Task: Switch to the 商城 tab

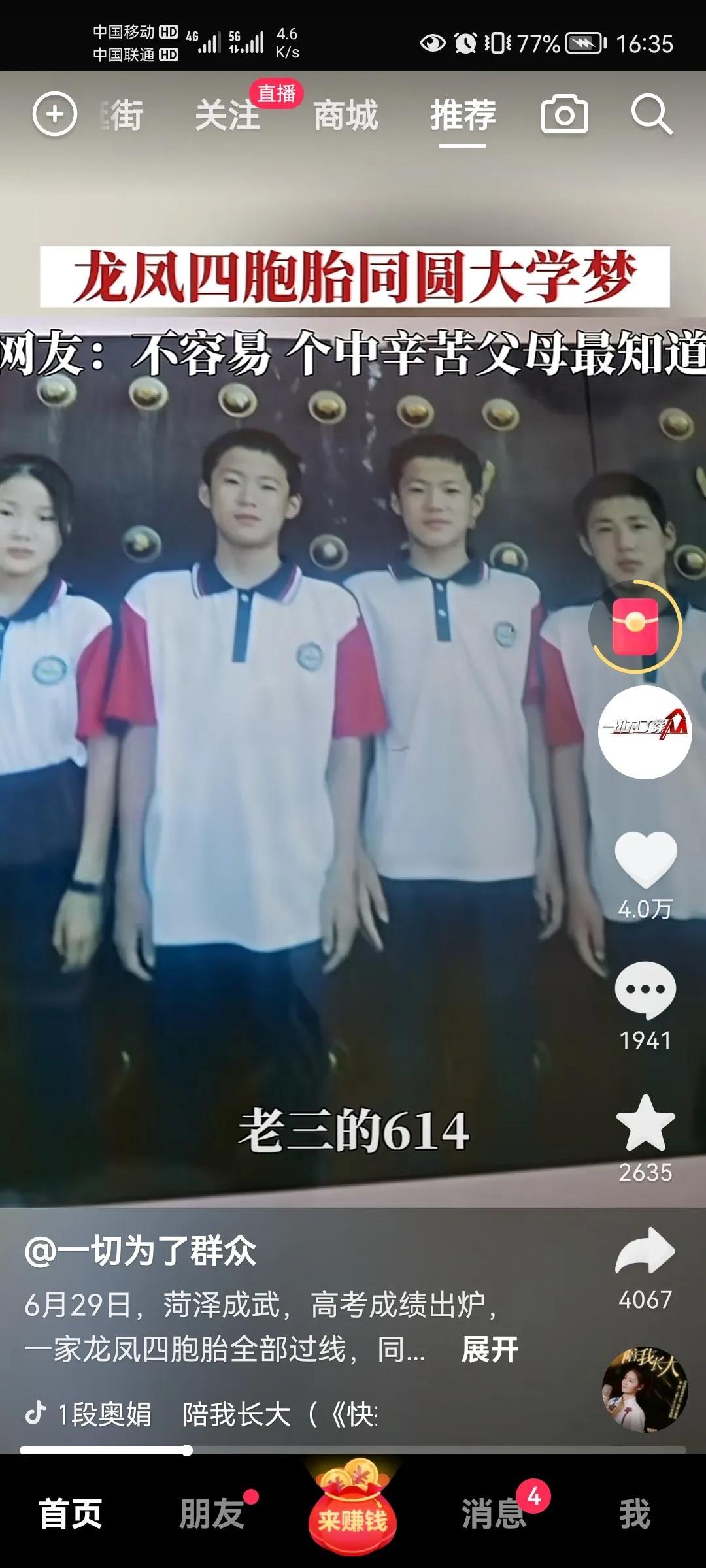Action: click(x=346, y=115)
